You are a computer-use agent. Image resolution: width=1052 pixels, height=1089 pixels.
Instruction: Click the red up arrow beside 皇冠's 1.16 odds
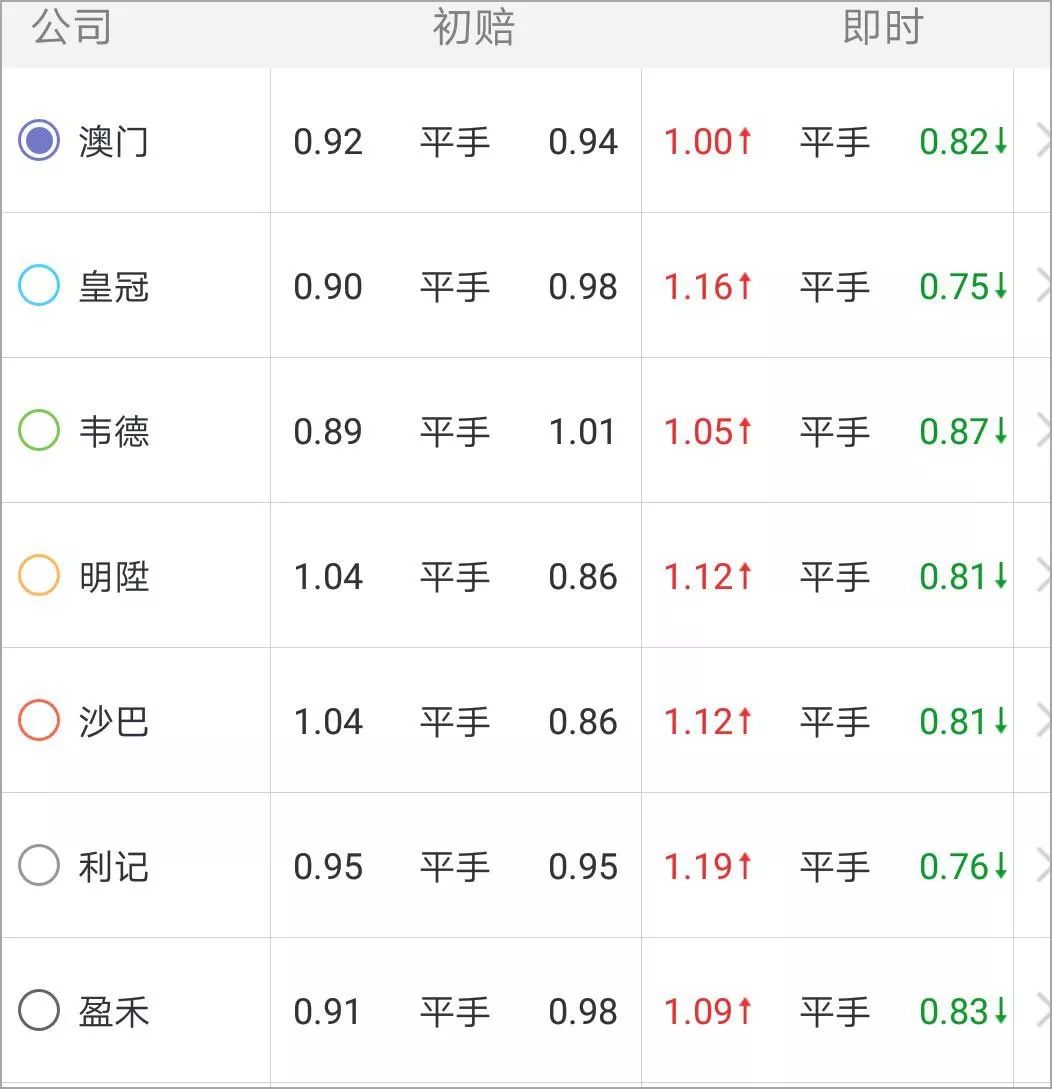pos(745,287)
